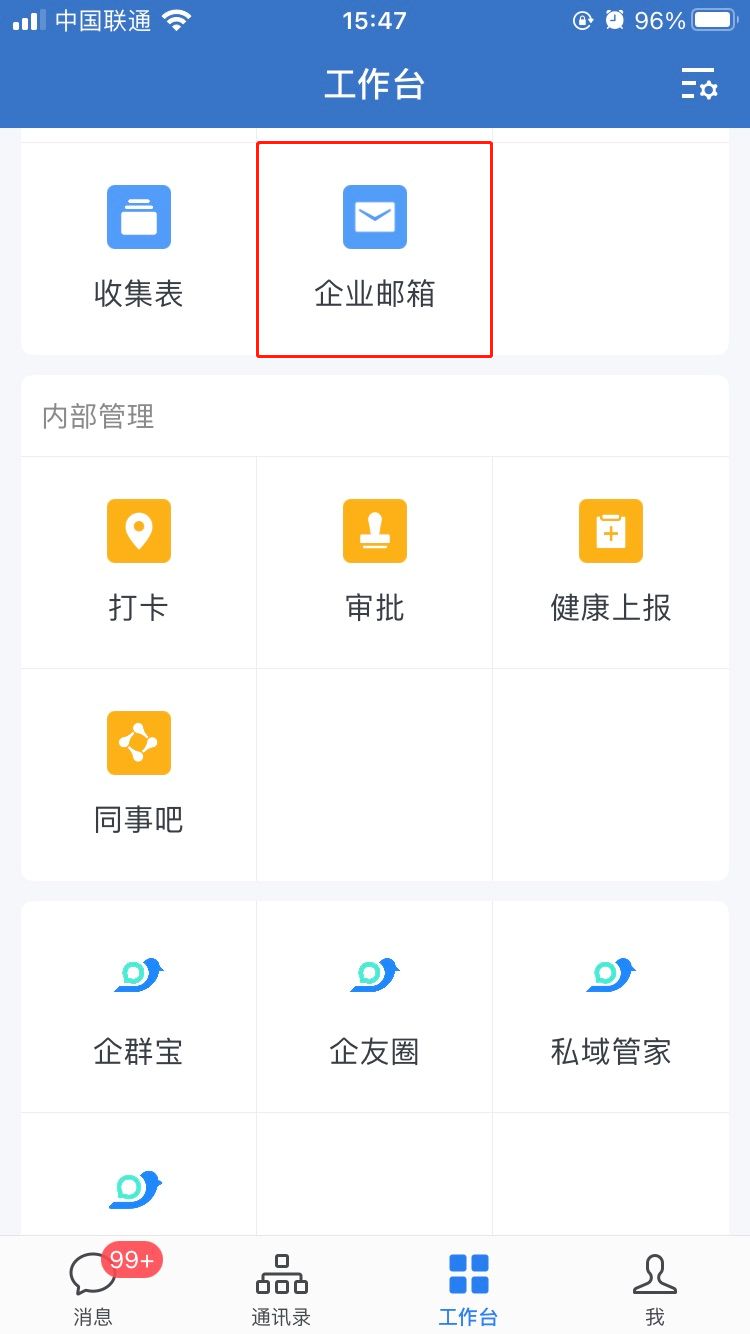Select the 工作台 tab
Image resolution: width=750 pixels, height=1334 pixels.
(x=468, y=1288)
